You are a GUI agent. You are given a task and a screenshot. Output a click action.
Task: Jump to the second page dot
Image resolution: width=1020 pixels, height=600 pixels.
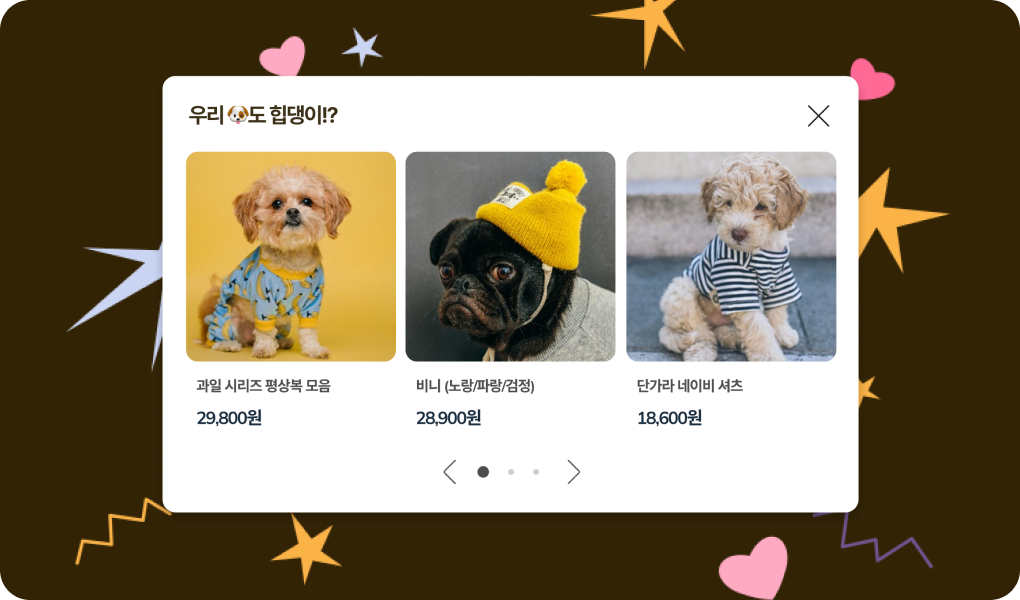tap(511, 472)
